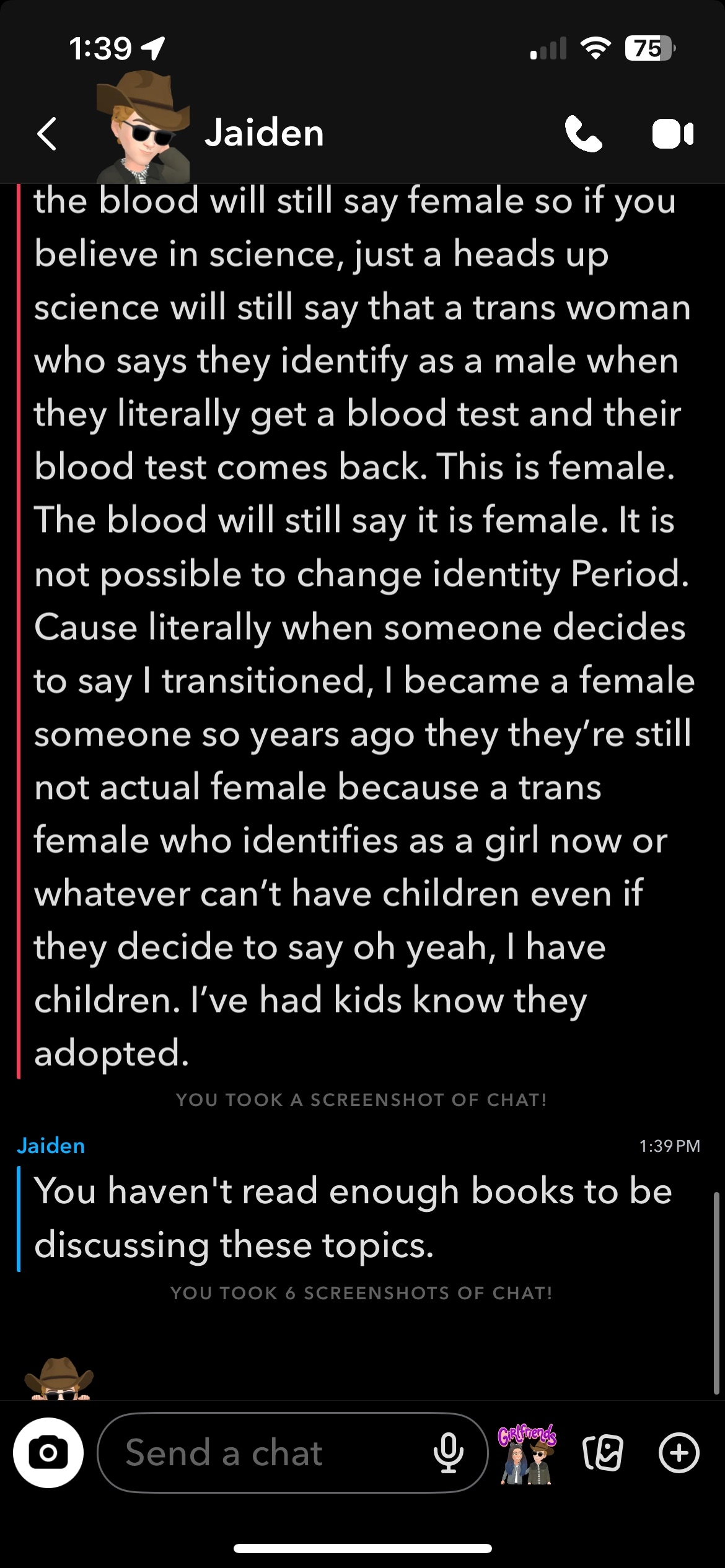Open the camera from chat
The height and width of the screenshot is (1568, 725).
click(x=48, y=1452)
